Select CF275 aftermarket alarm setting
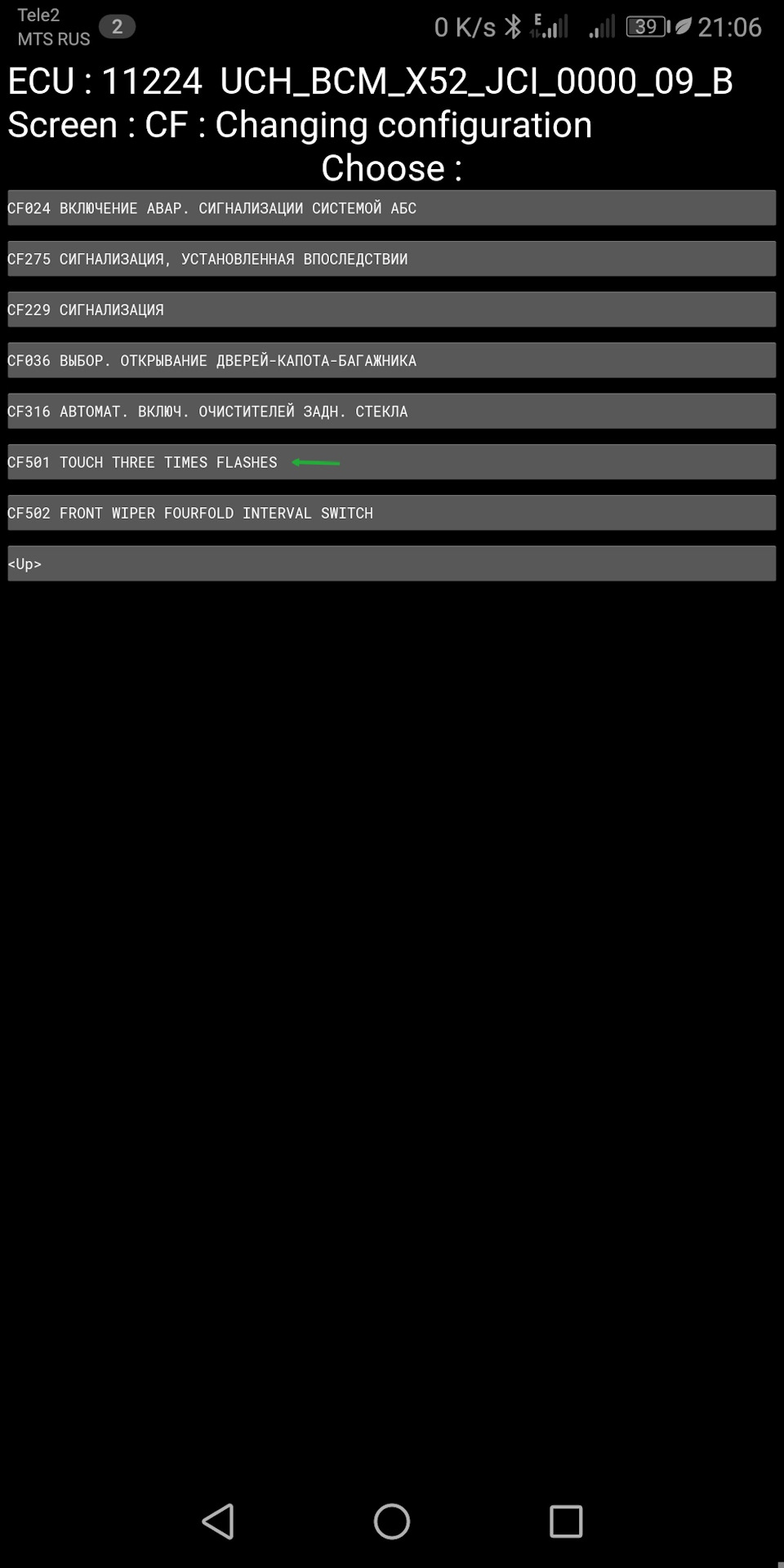 point(391,259)
